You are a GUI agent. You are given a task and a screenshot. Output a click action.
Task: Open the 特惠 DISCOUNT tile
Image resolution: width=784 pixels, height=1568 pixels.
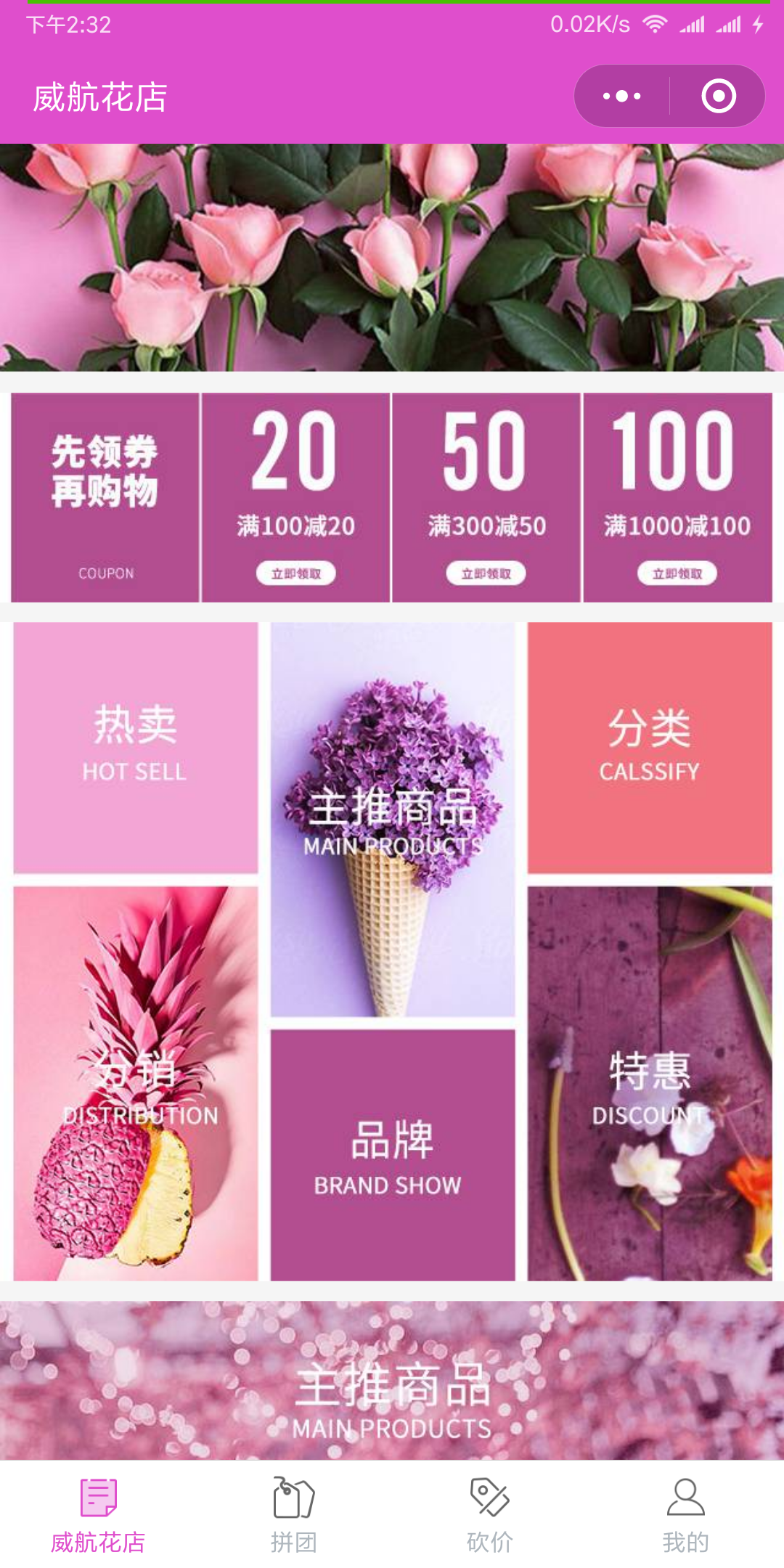[x=650, y=1083]
